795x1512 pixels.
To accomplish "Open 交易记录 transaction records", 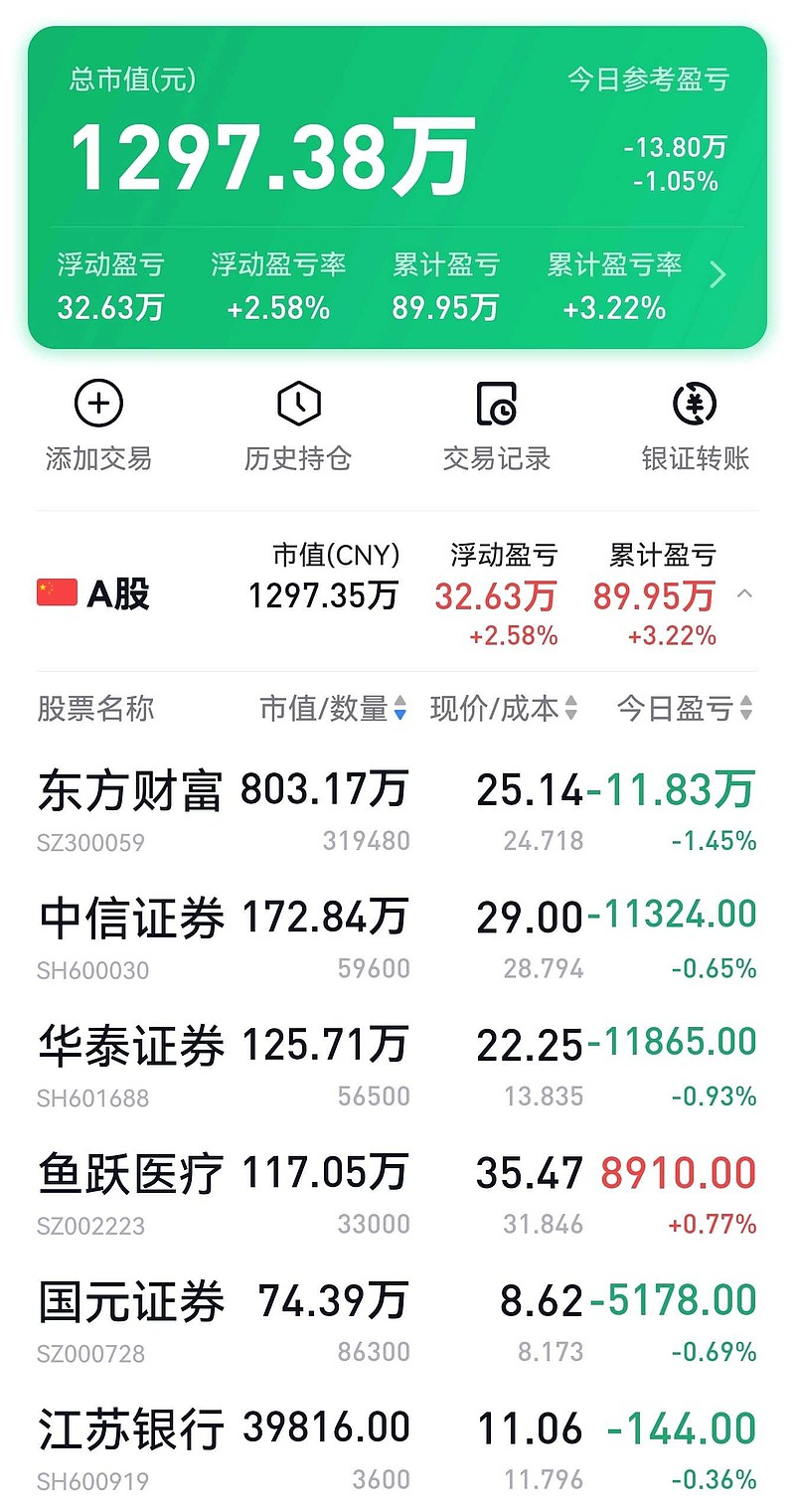I will (x=496, y=427).
